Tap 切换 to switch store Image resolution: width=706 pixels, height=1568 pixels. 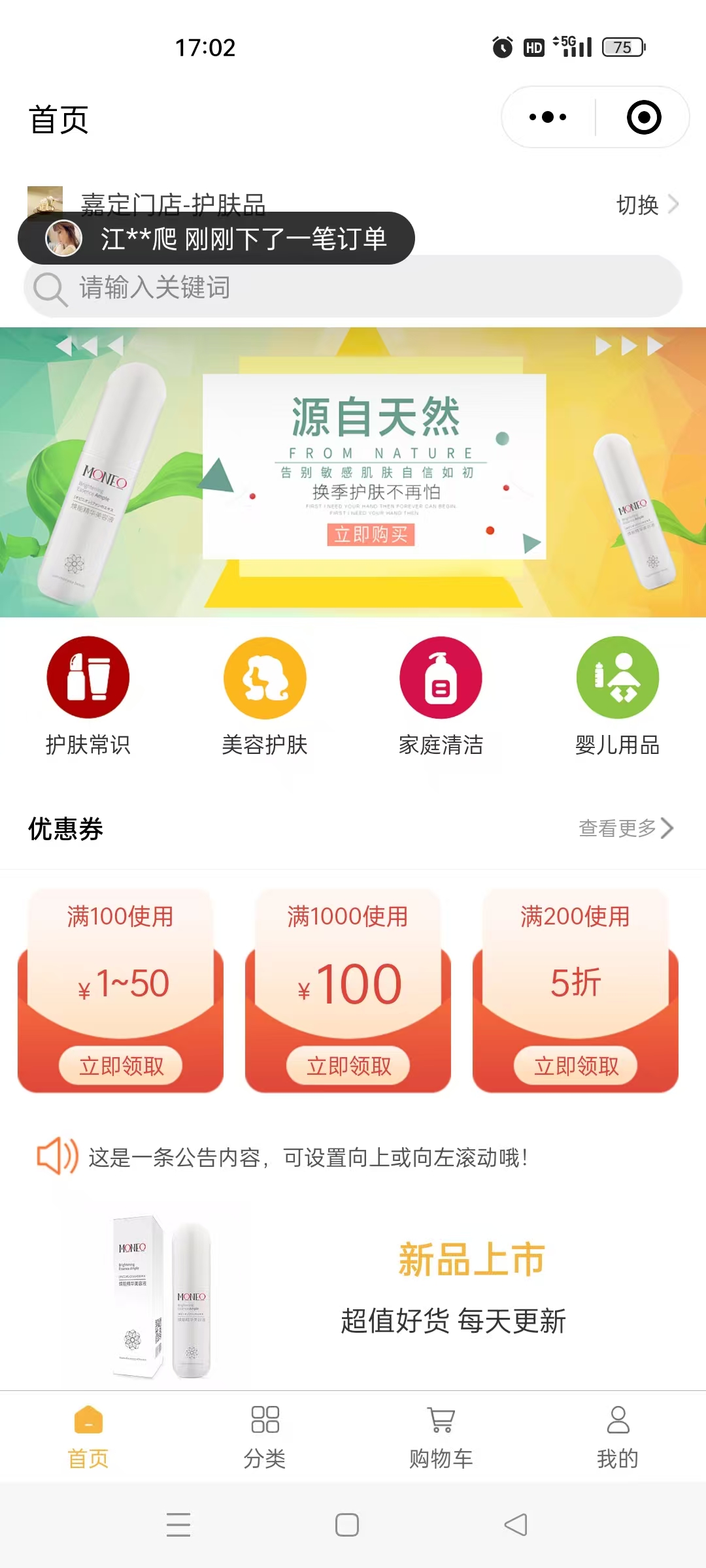[x=647, y=205]
